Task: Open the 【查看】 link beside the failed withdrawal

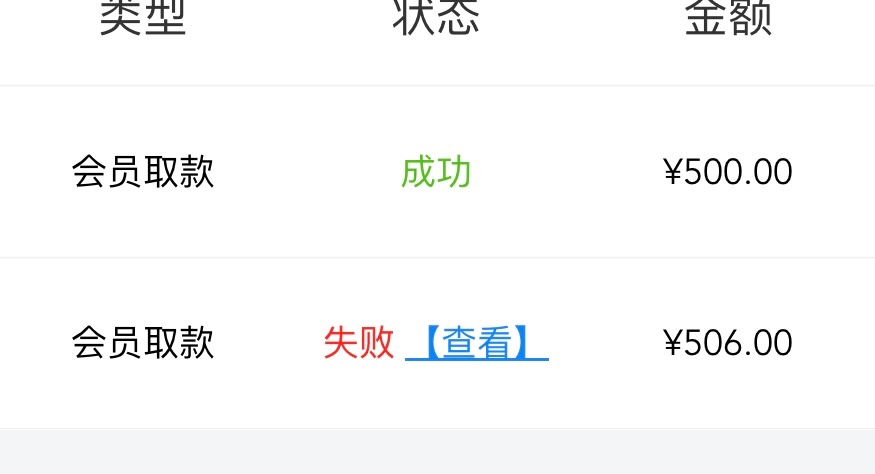Action: 476,343
